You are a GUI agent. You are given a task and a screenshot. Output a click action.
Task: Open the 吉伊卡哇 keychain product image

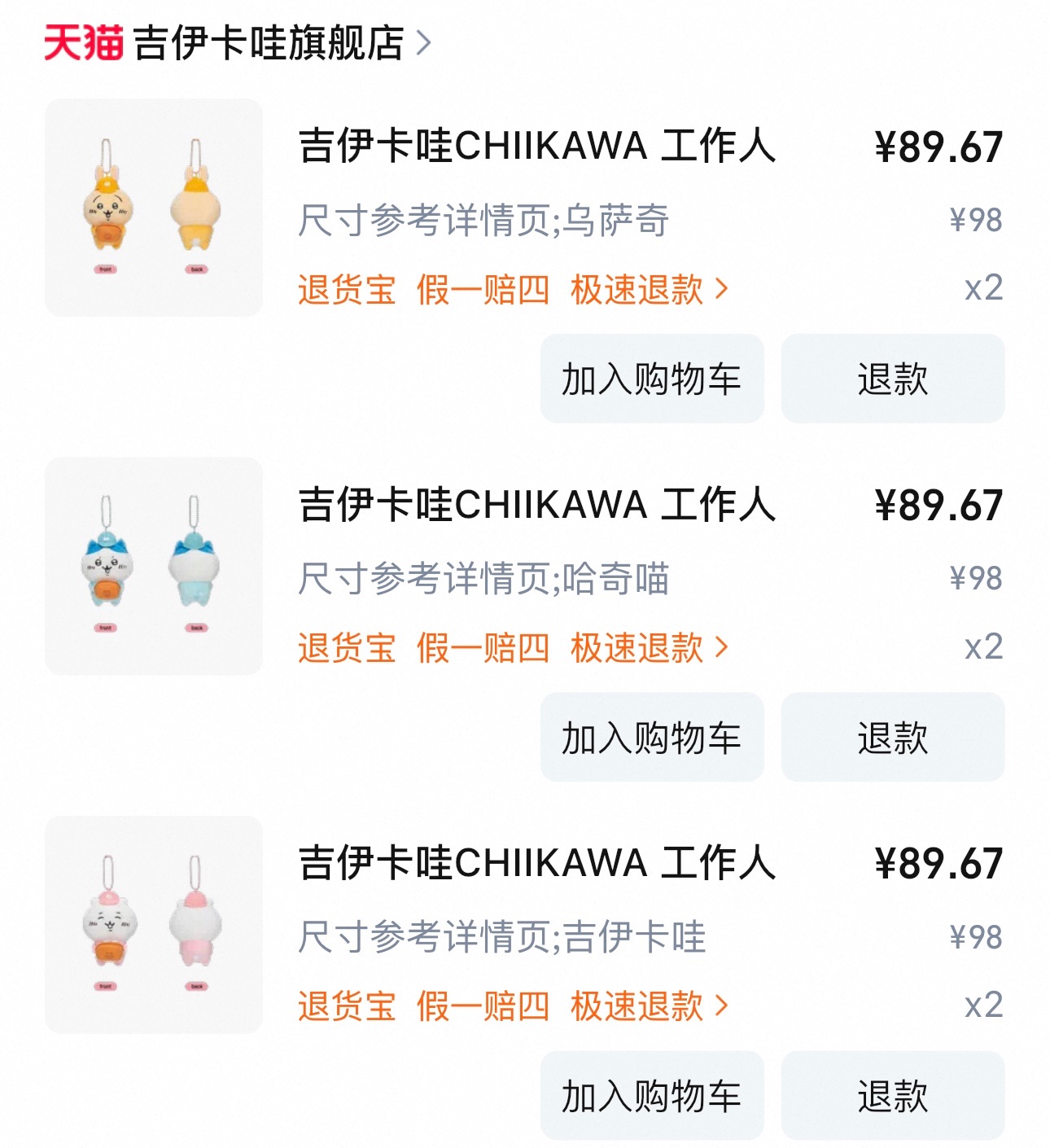[154, 924]
